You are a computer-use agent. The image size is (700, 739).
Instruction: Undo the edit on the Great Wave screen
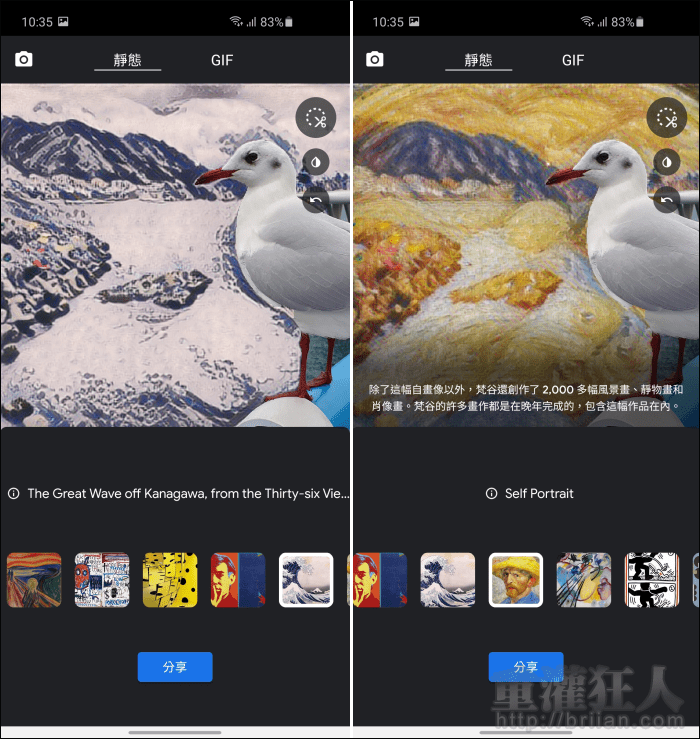(316, 201)
